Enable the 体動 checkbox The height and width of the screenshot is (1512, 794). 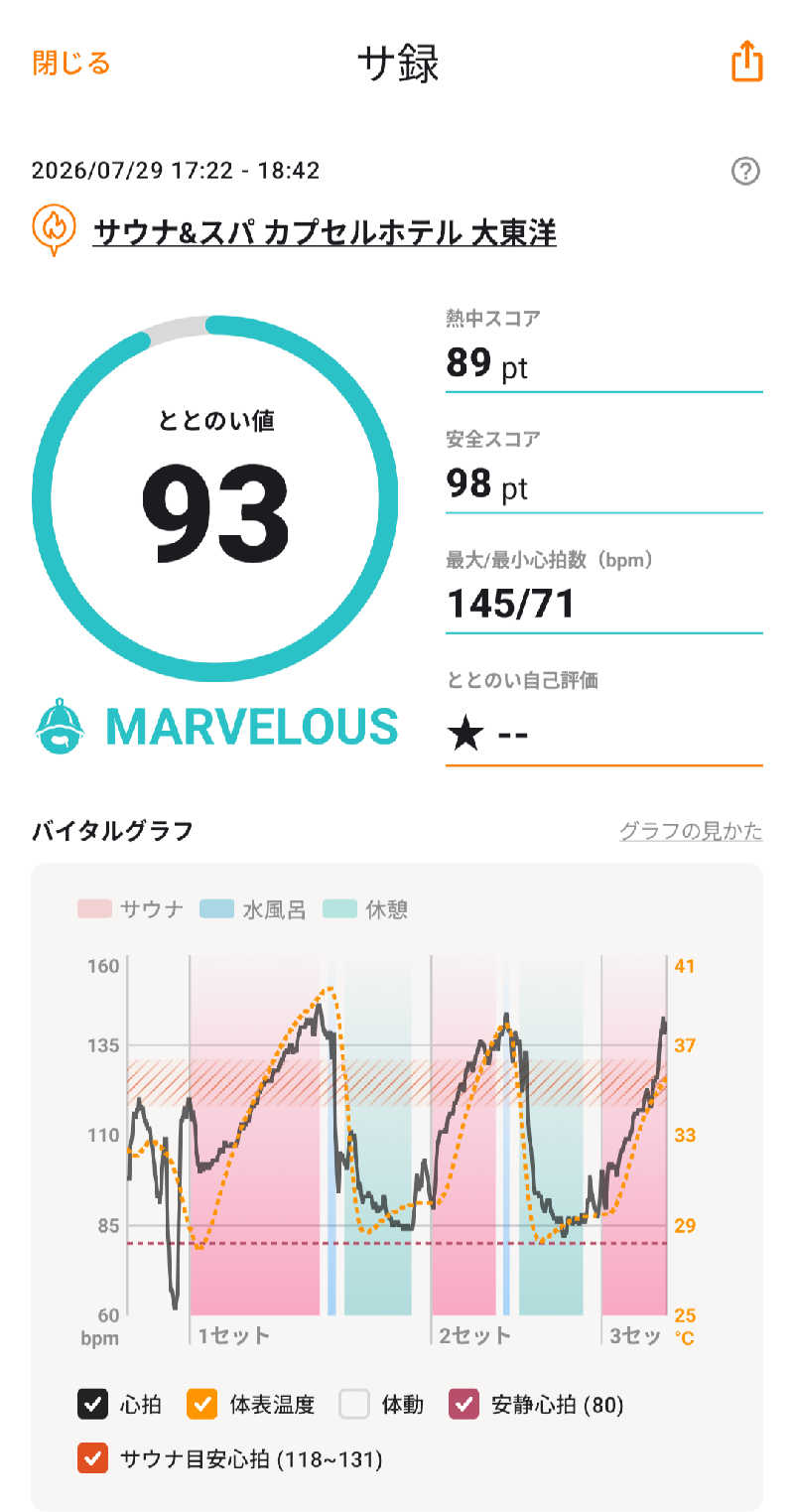(354, 1405)
